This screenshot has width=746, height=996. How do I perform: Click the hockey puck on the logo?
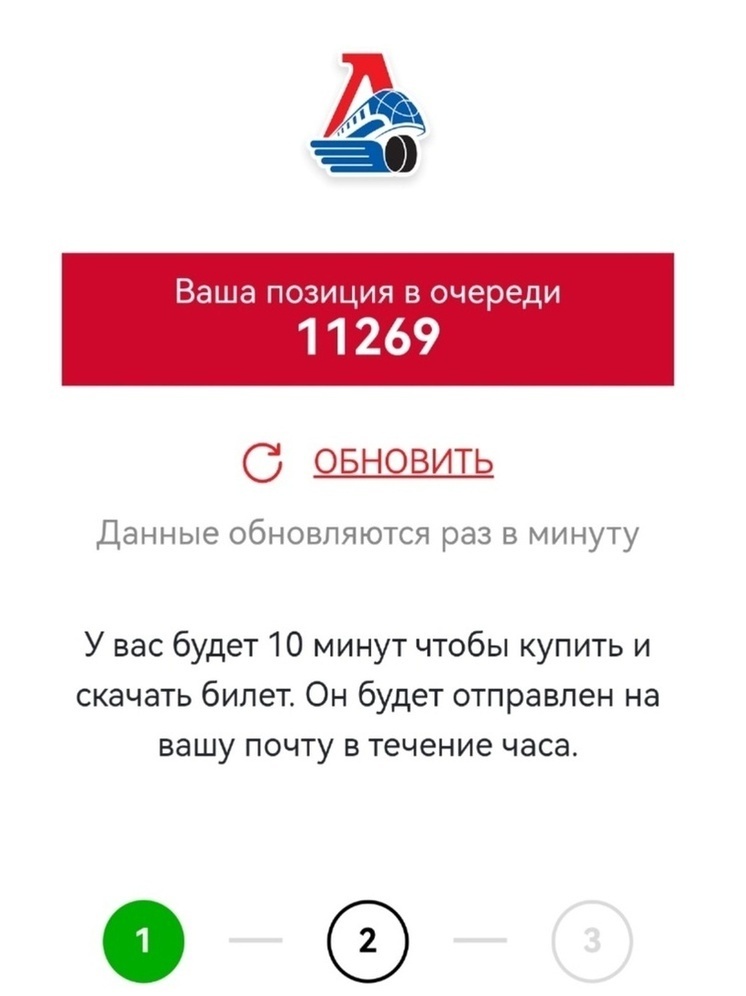click(x=402, y=152)
